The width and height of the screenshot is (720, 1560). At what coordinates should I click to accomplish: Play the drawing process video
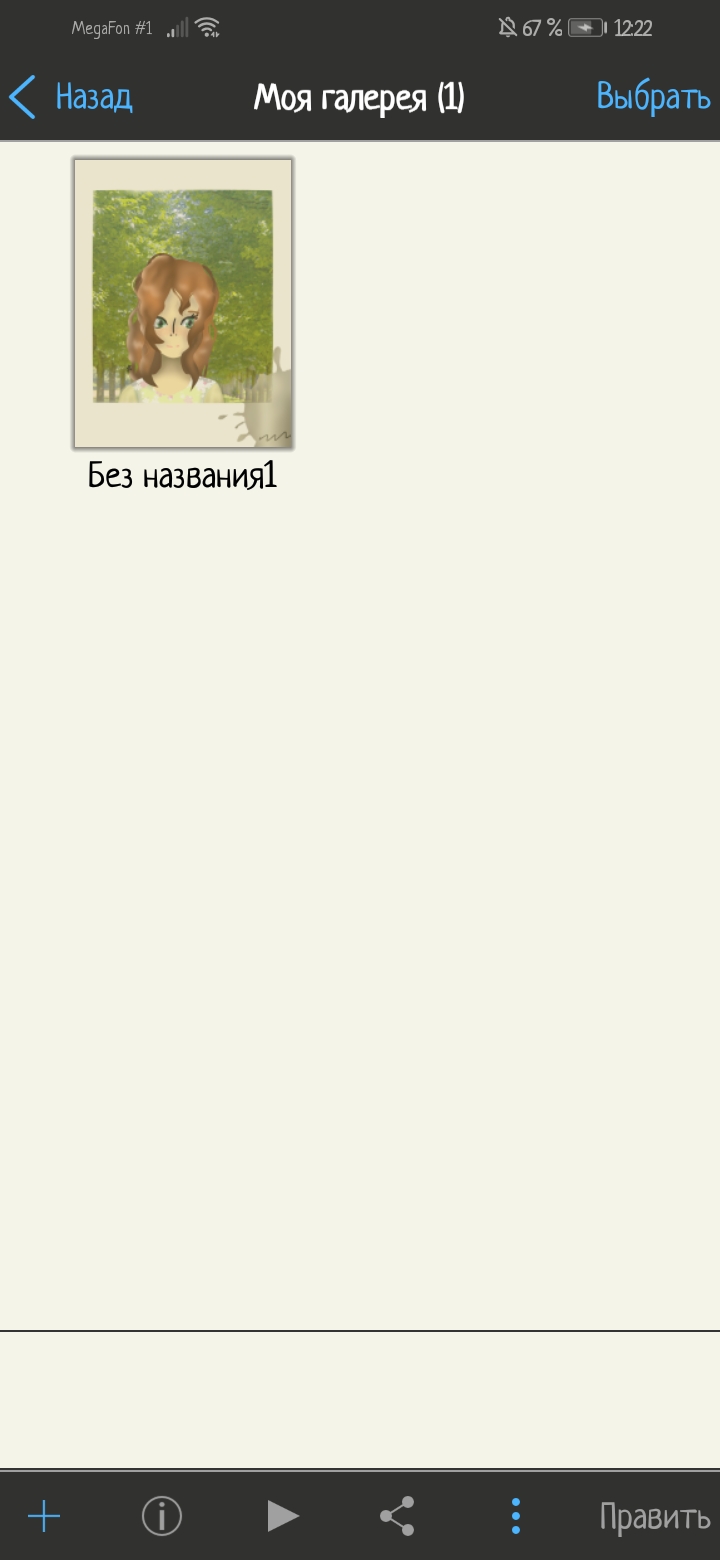pos(282,1517)
